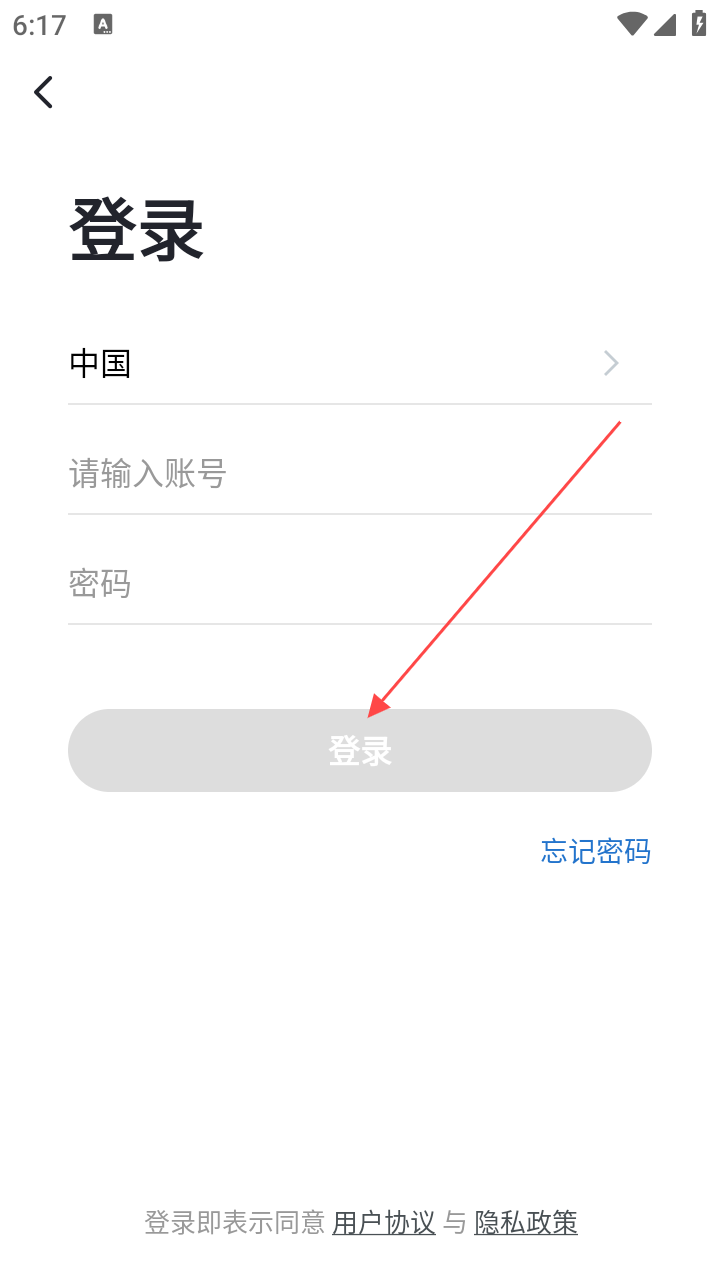Viewport: 720px width, 1280px height.
Task: Tap the gray 登录 button
Action: coord(359,750)
